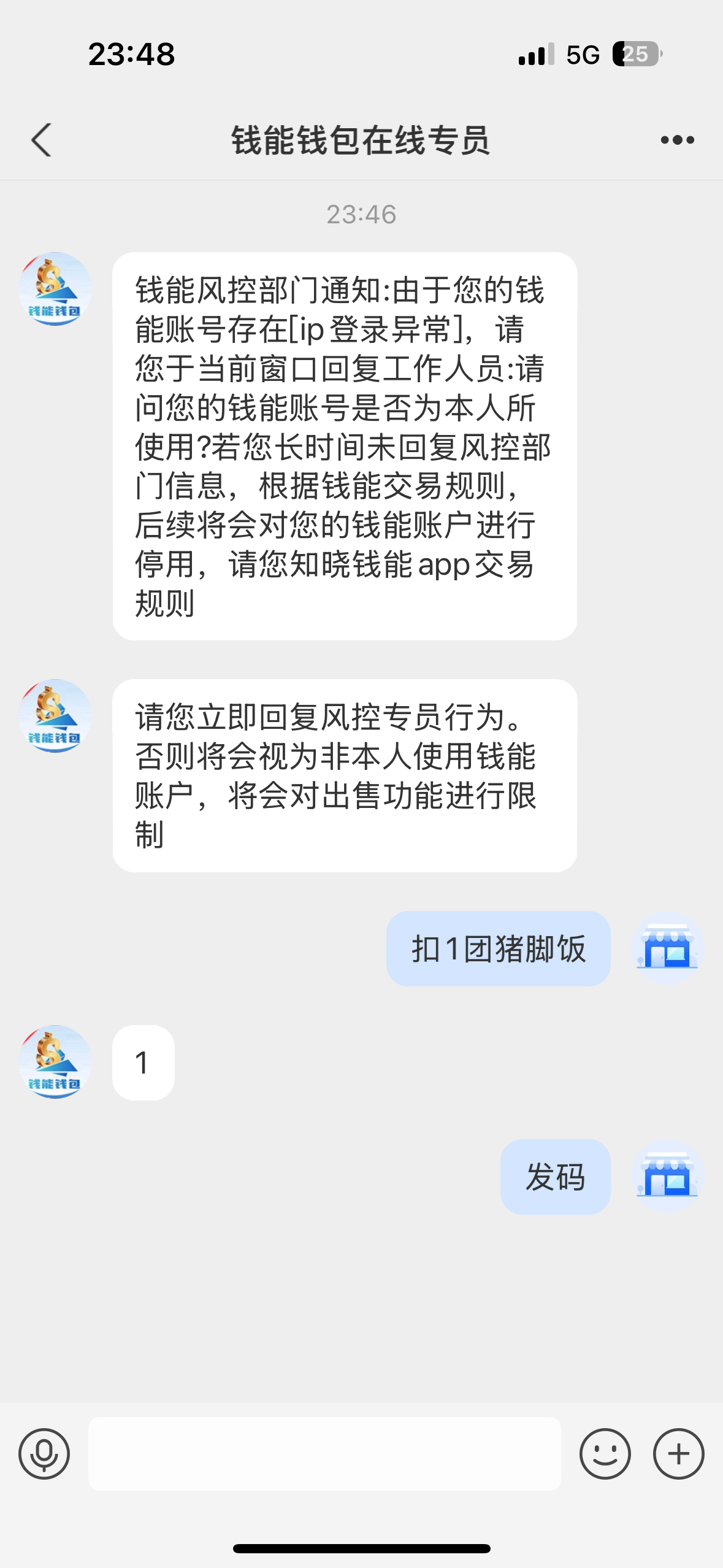Open 钱能钱包 avatar beside the 风控部门通知 message

(55, 289)
